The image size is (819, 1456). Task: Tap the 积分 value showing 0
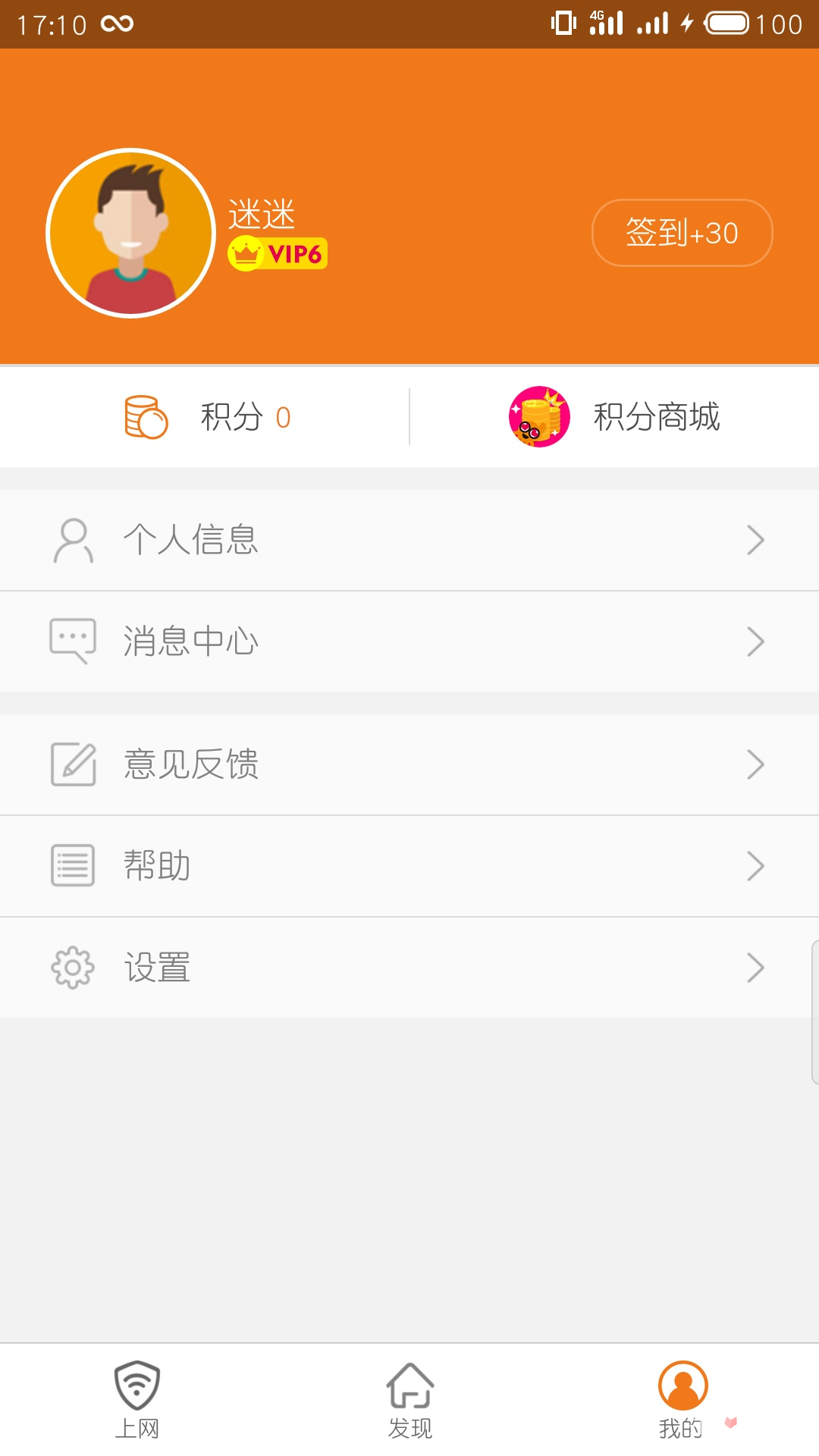(x=281, y=416)
